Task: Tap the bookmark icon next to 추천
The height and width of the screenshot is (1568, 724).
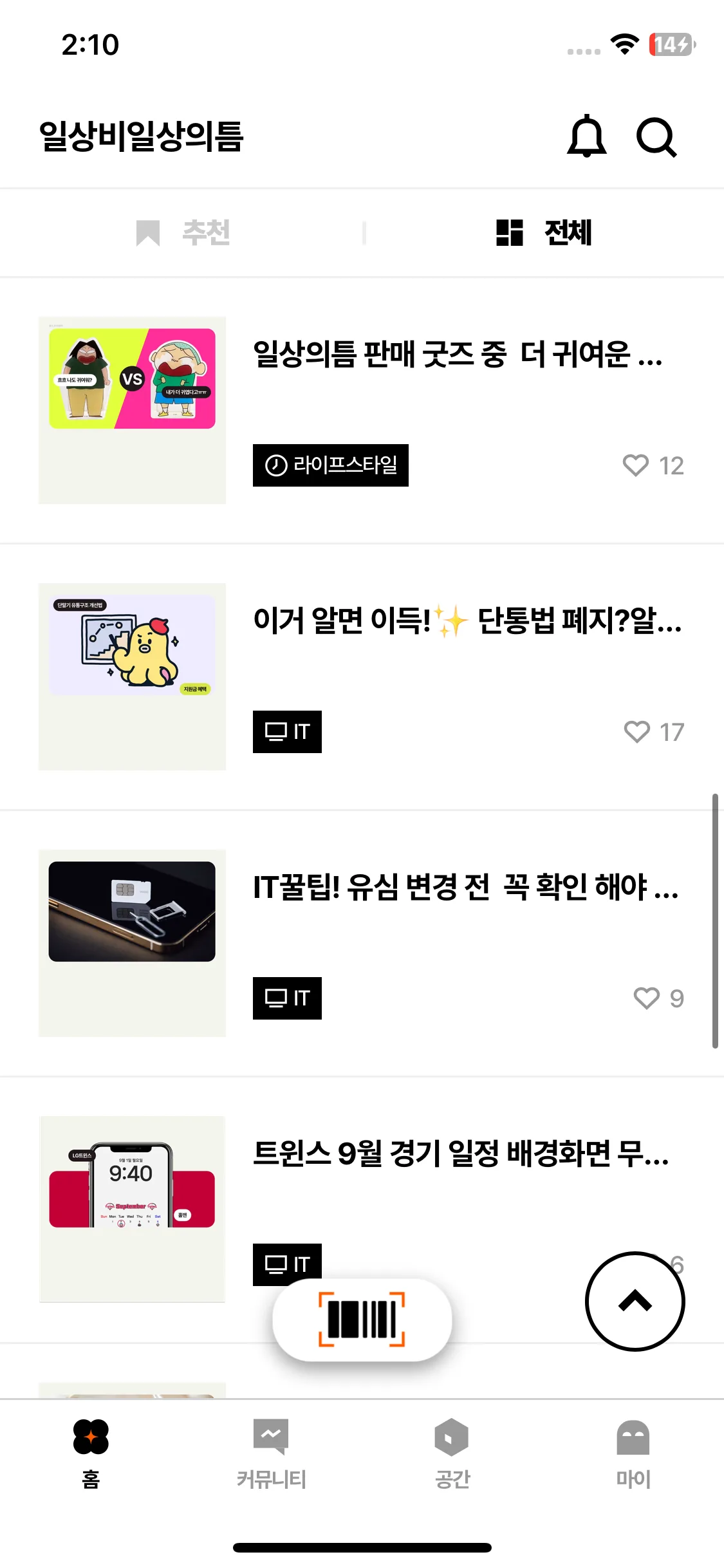Action: click(x=148, y=233)
